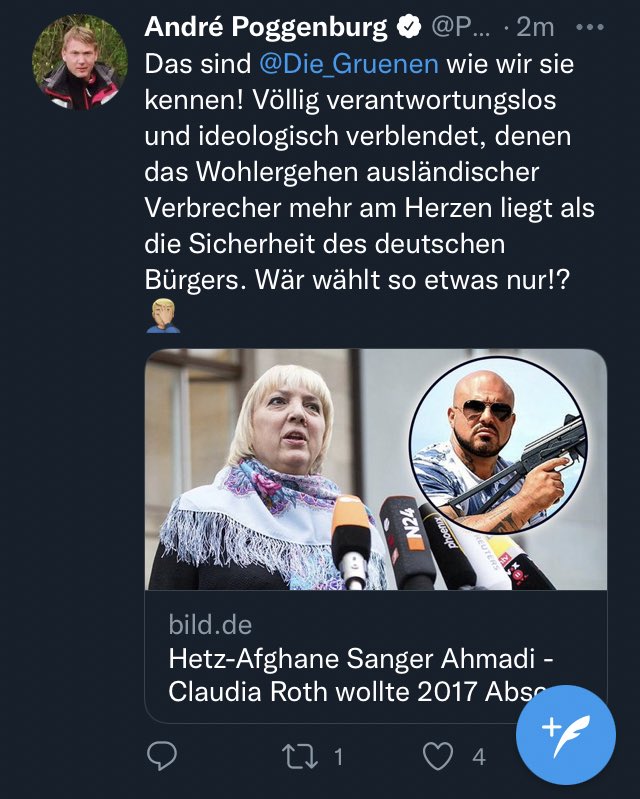Image resolution: width=640 pixels, height=799 pixels.
Task: Compose a new tweet
Action: [567, 735]
